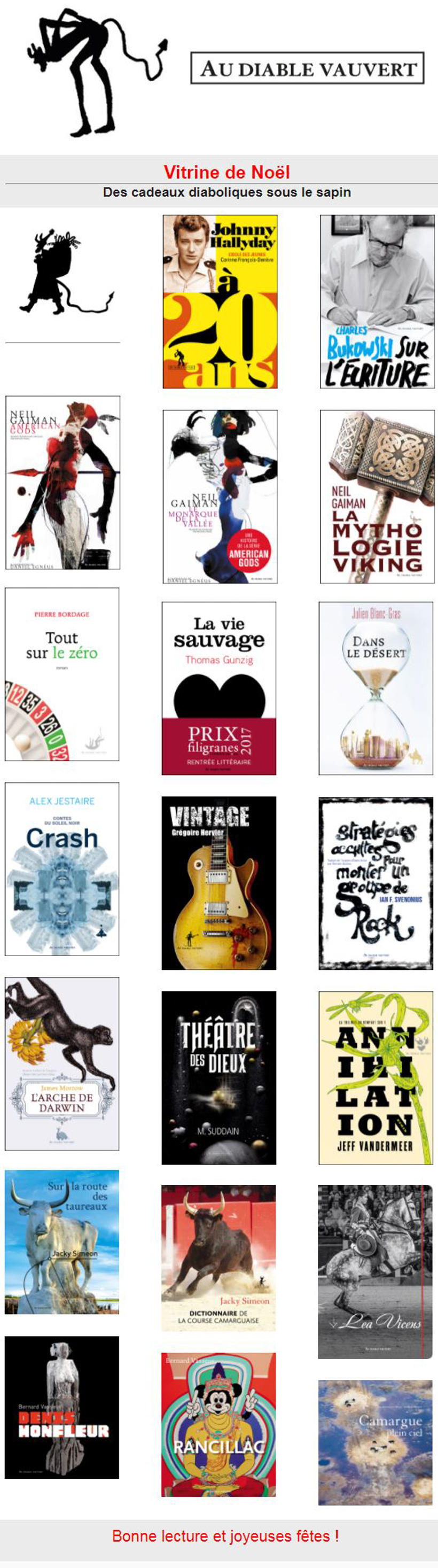Open Annihilation by Jeff Vandermeer
Viewport: 438px width, 1568px height.
pos(376,1077)
